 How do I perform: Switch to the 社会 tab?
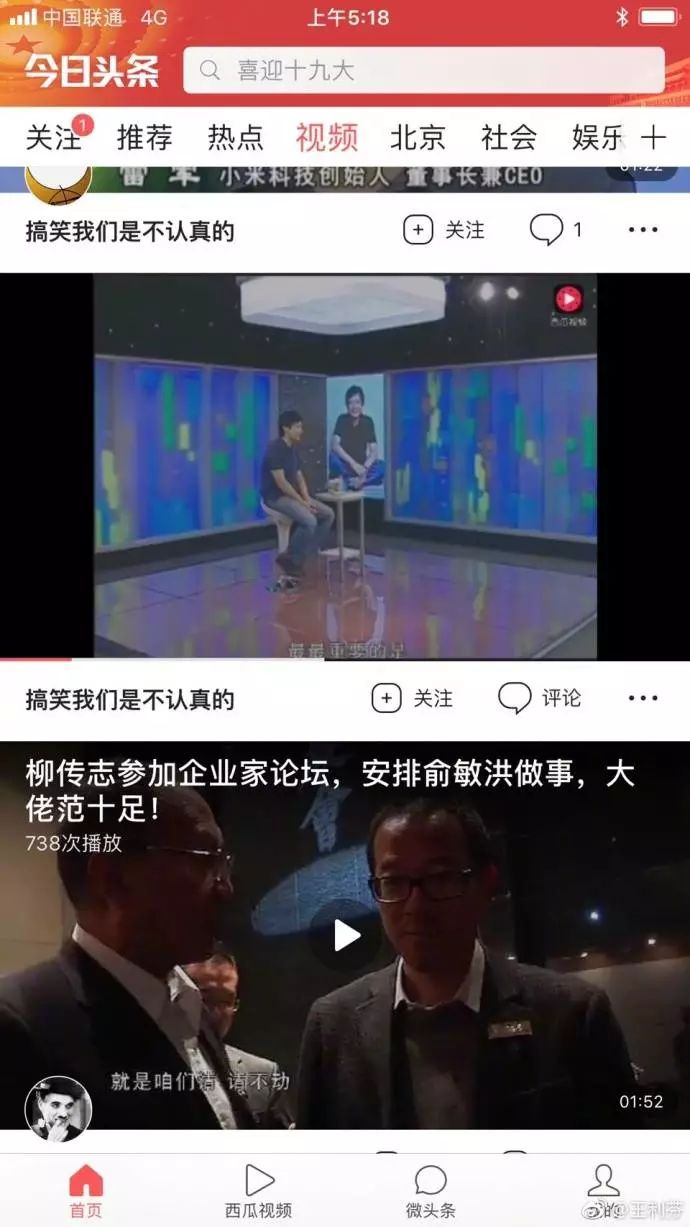tap(508, 137)
